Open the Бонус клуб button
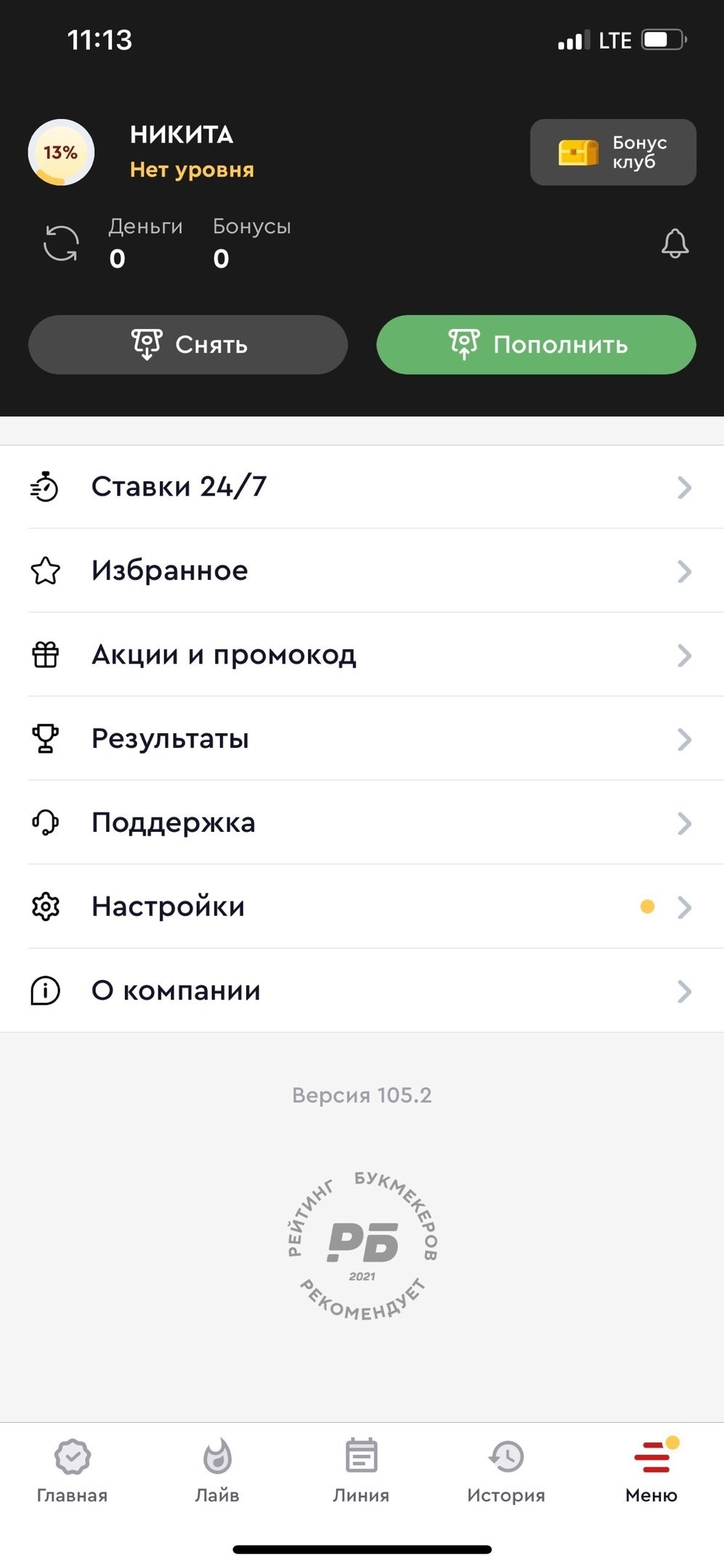The image size is (724, 1568). [613, 152]
